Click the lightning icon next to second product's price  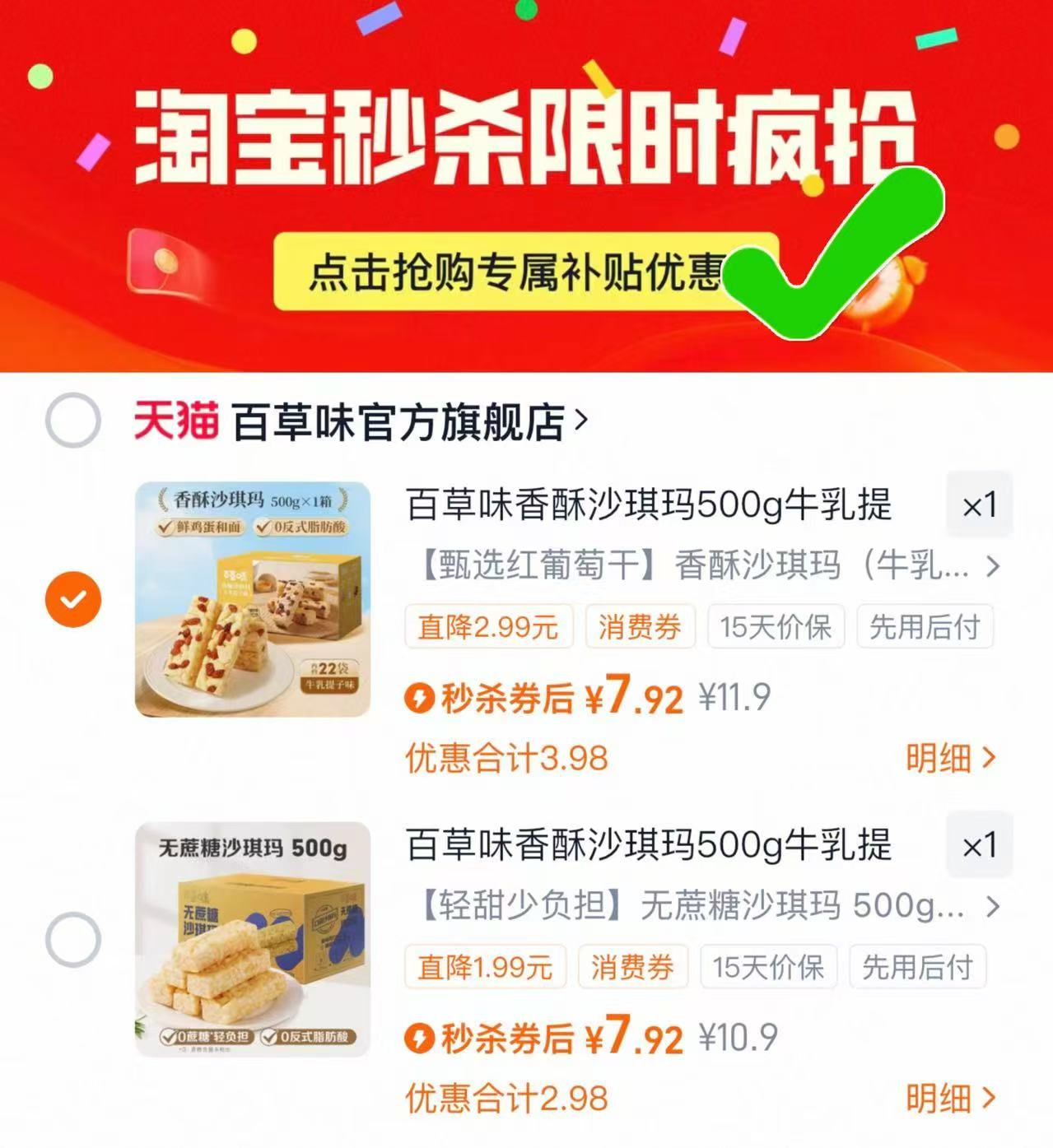click(x=421, y=1039)
